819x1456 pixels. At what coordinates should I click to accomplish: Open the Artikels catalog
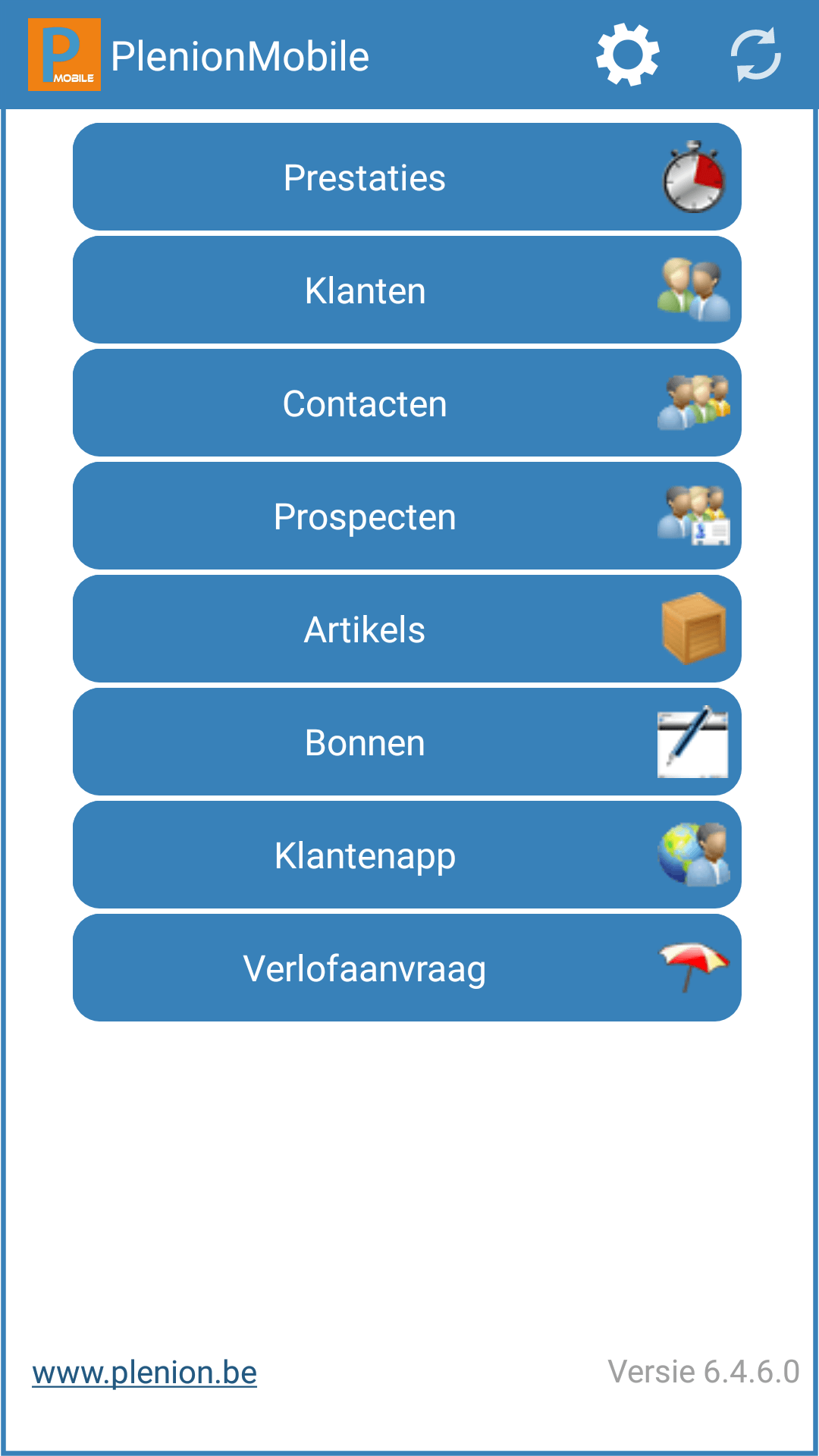[x=364, y=628]
